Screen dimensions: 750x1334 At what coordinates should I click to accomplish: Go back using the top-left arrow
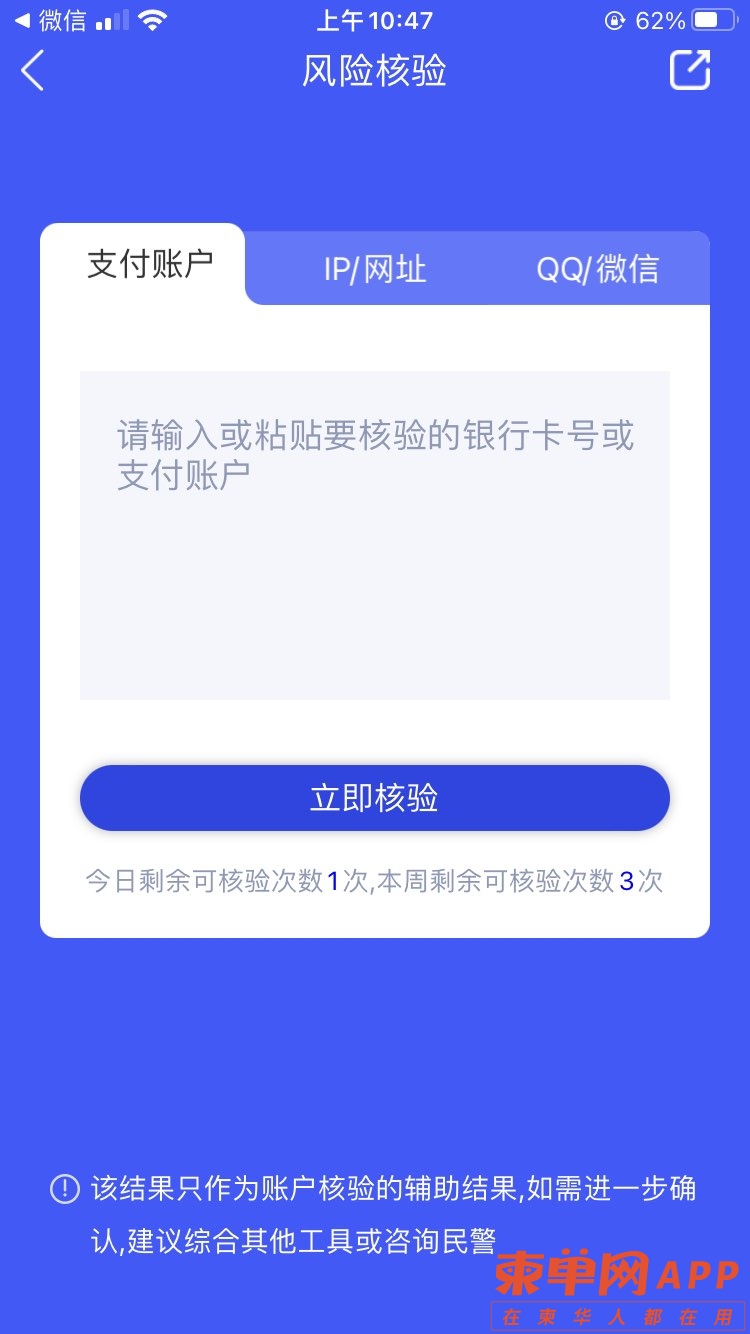click(33, 71)
